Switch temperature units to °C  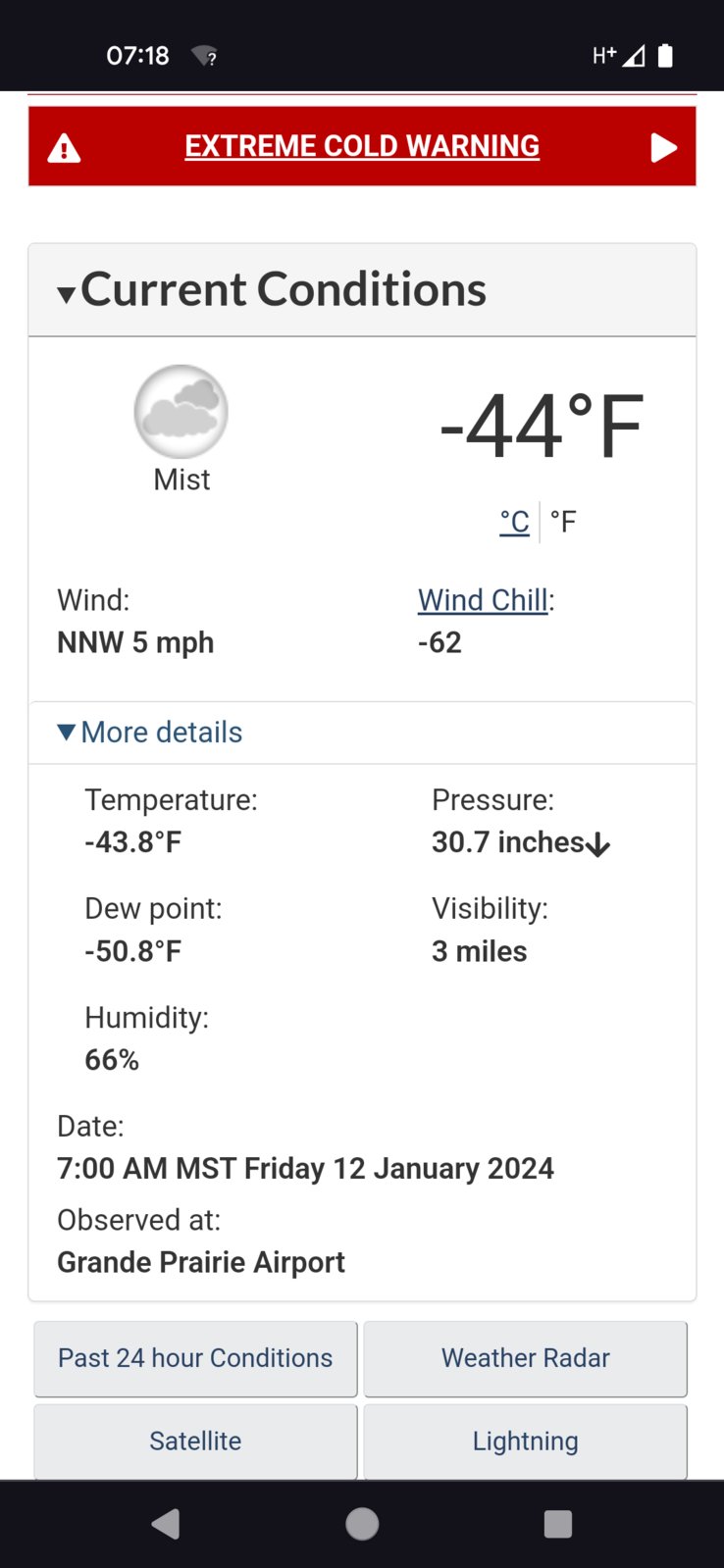click(514, 522)
